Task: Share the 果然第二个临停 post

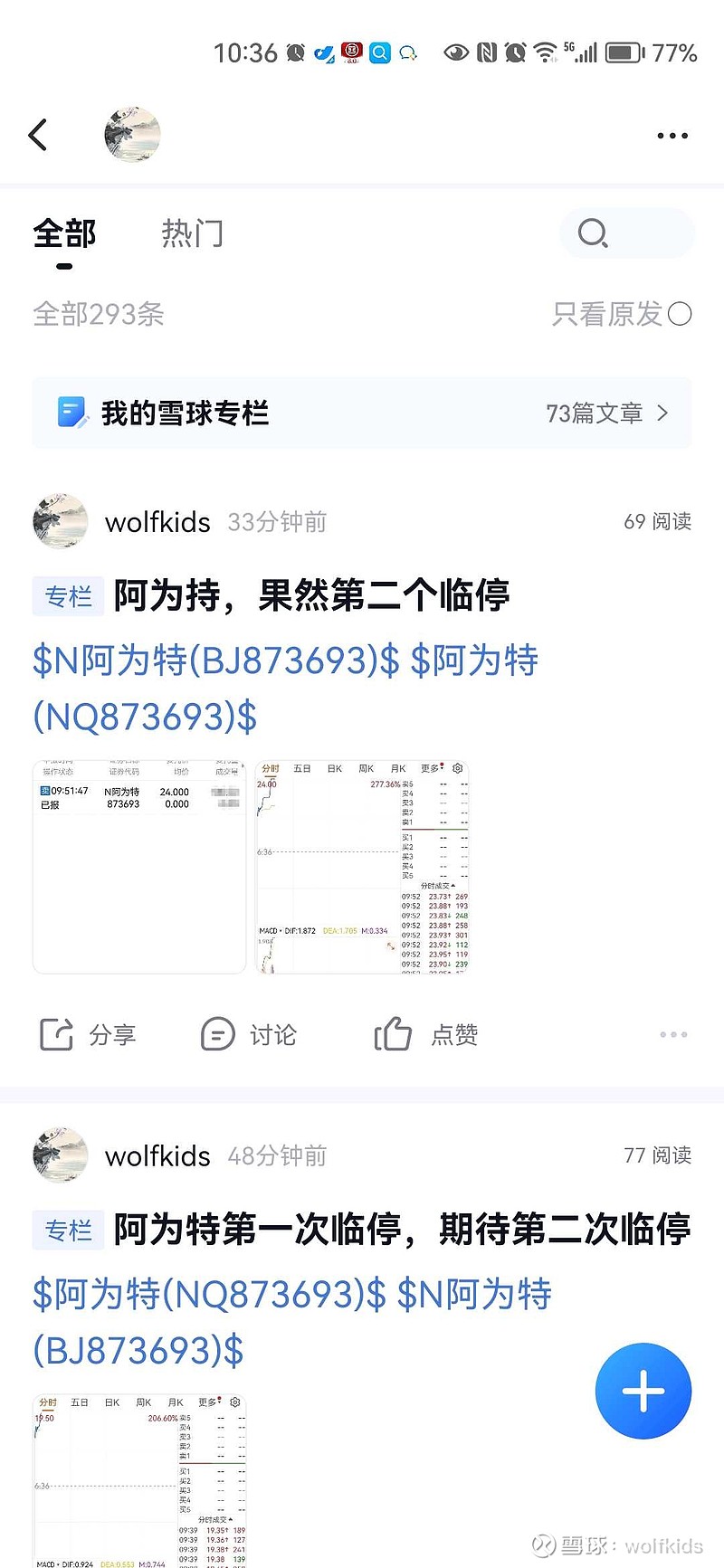Action: 88,1034
